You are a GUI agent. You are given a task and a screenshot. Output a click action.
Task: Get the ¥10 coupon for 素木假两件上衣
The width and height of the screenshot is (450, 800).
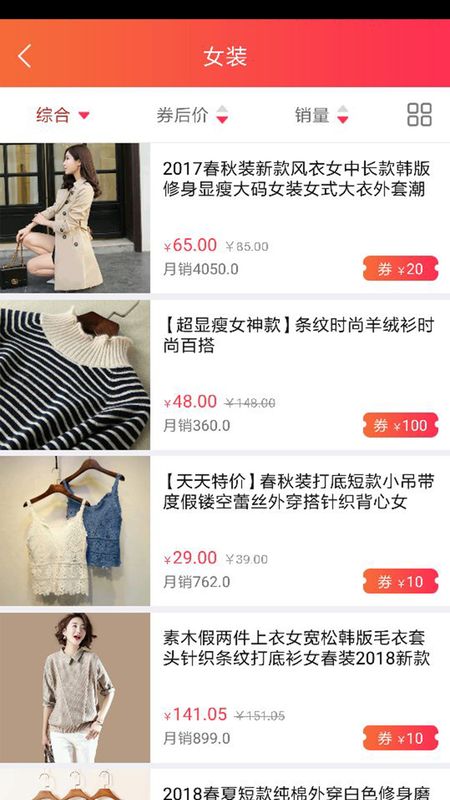pyautogui.click(x=401, y=738)
